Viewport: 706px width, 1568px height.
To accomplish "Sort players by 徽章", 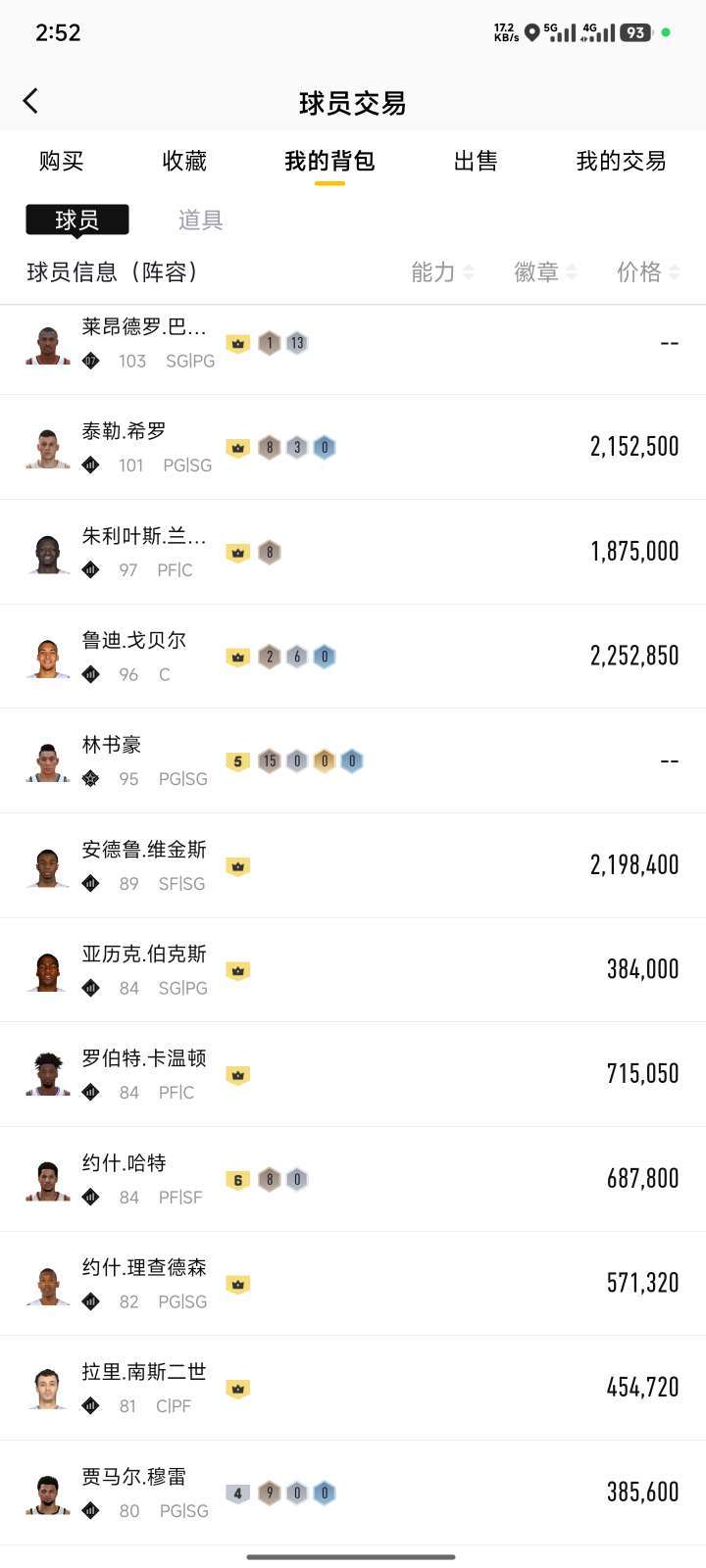I will click(x=545, y=271).
